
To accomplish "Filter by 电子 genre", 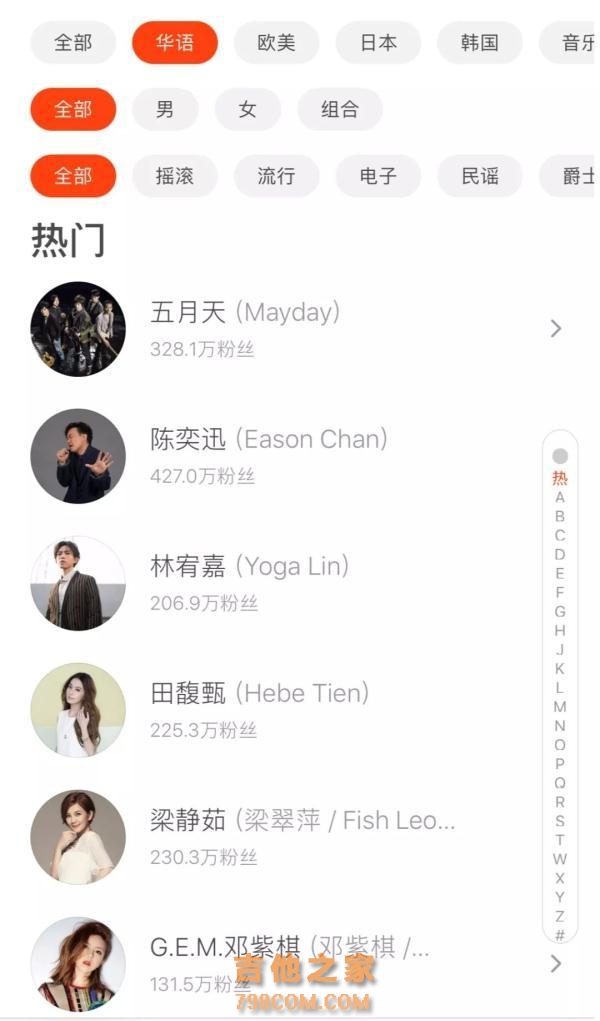I will (x=378, y=176).
